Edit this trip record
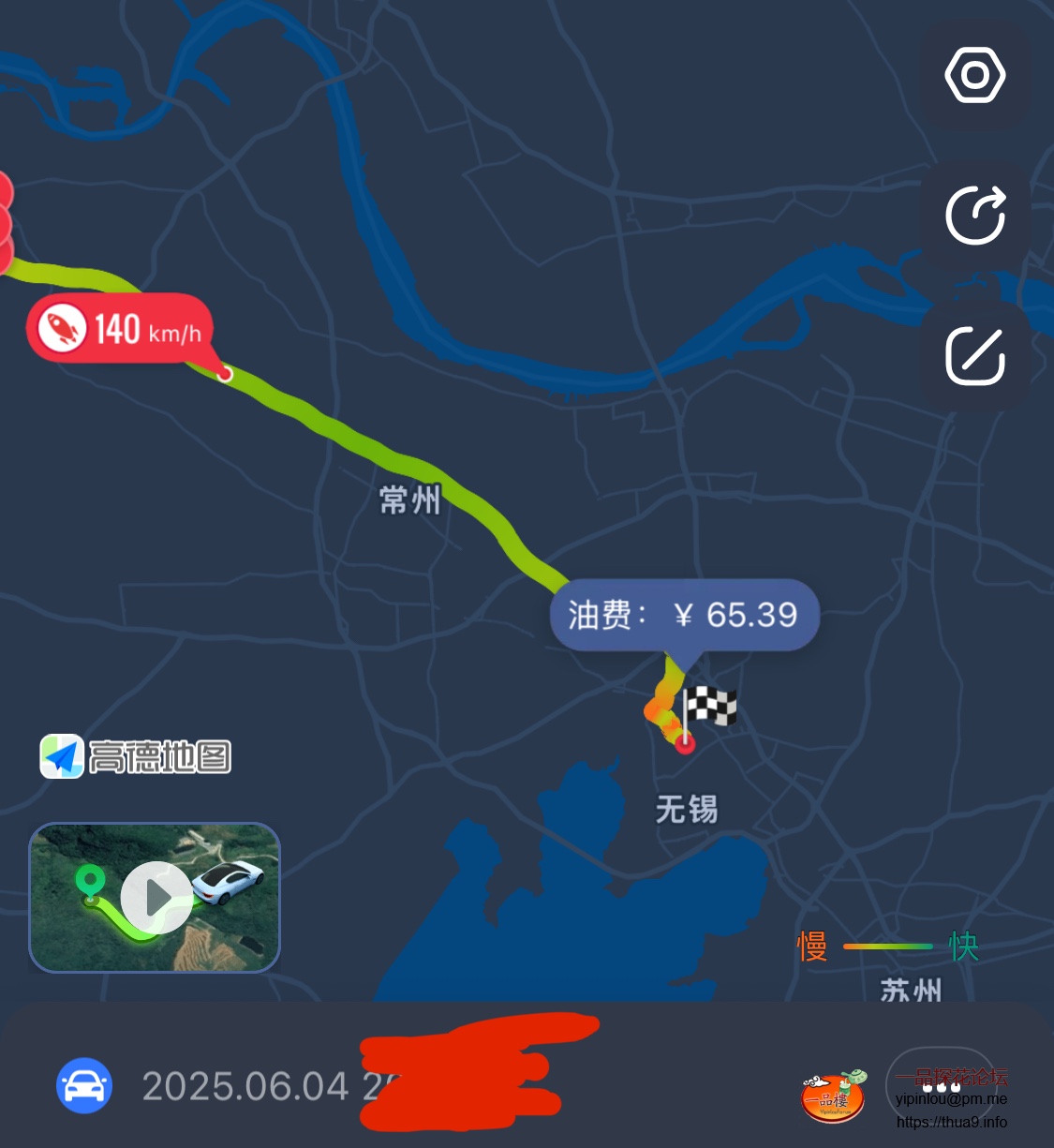This screenshot has height=1148, width=1054. [975, 356]
